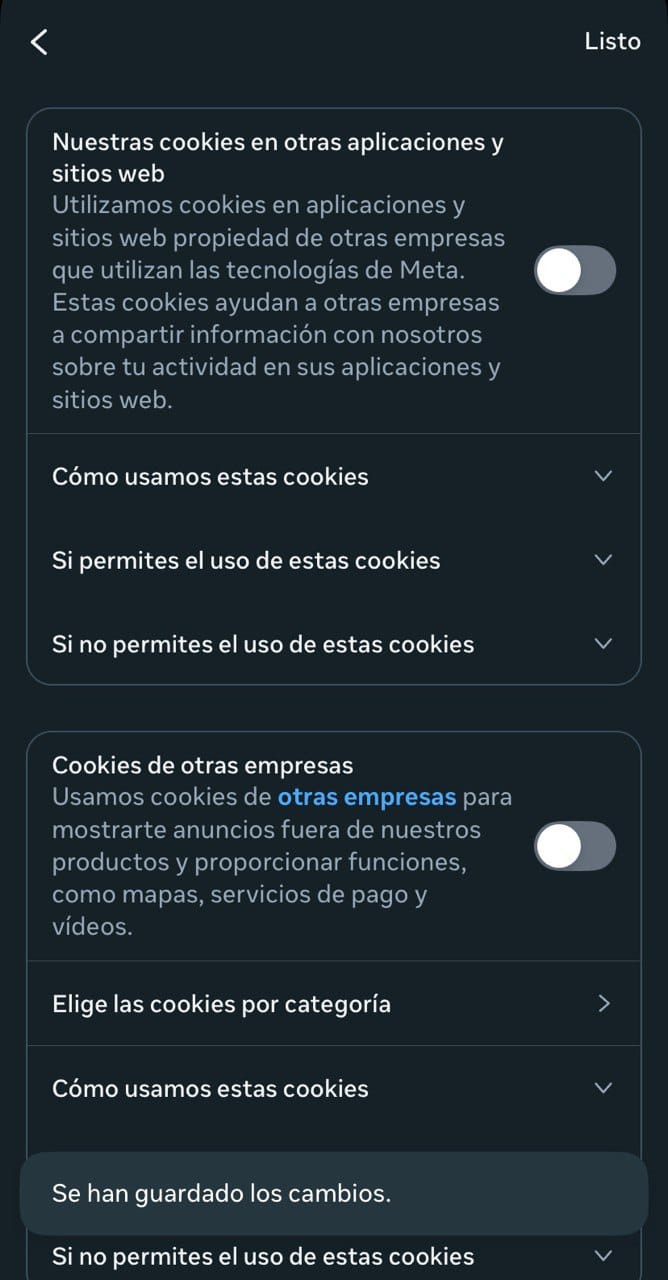Tap Listo to finish

(x=612, y=42)
